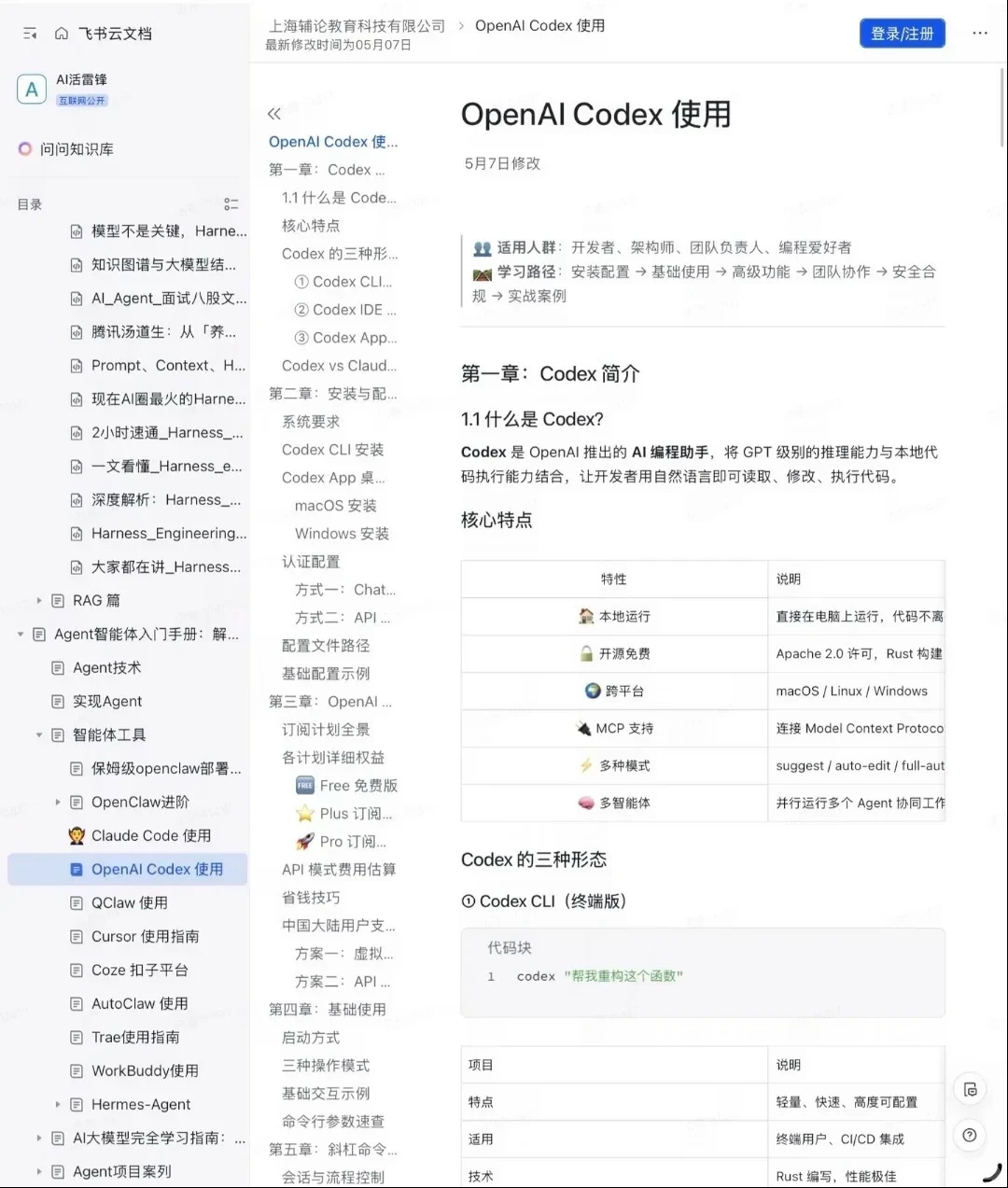Jump to outline section 省钱技巧
The image size is (1008, 1188).
(311, 898)
